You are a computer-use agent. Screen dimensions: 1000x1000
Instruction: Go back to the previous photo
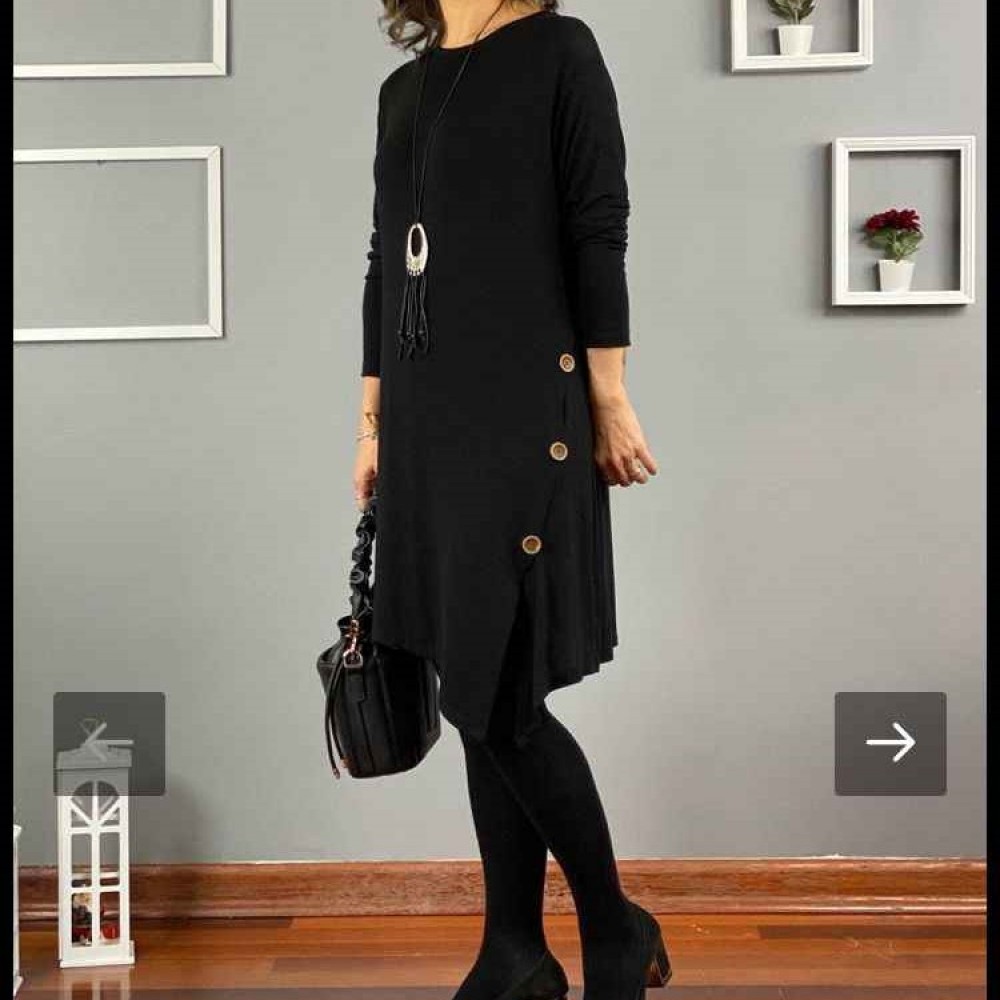click(x=109, y=743)
